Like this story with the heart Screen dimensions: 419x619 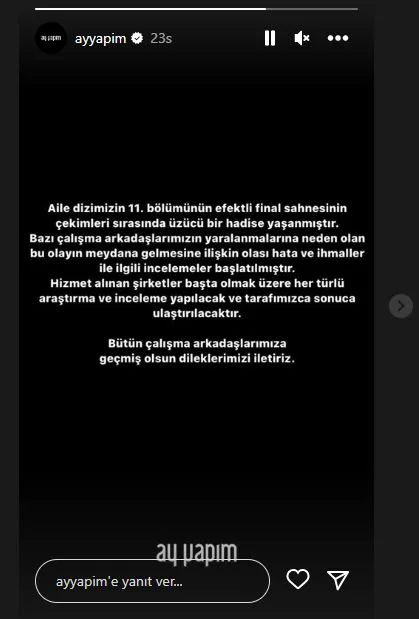coord(298,579)
